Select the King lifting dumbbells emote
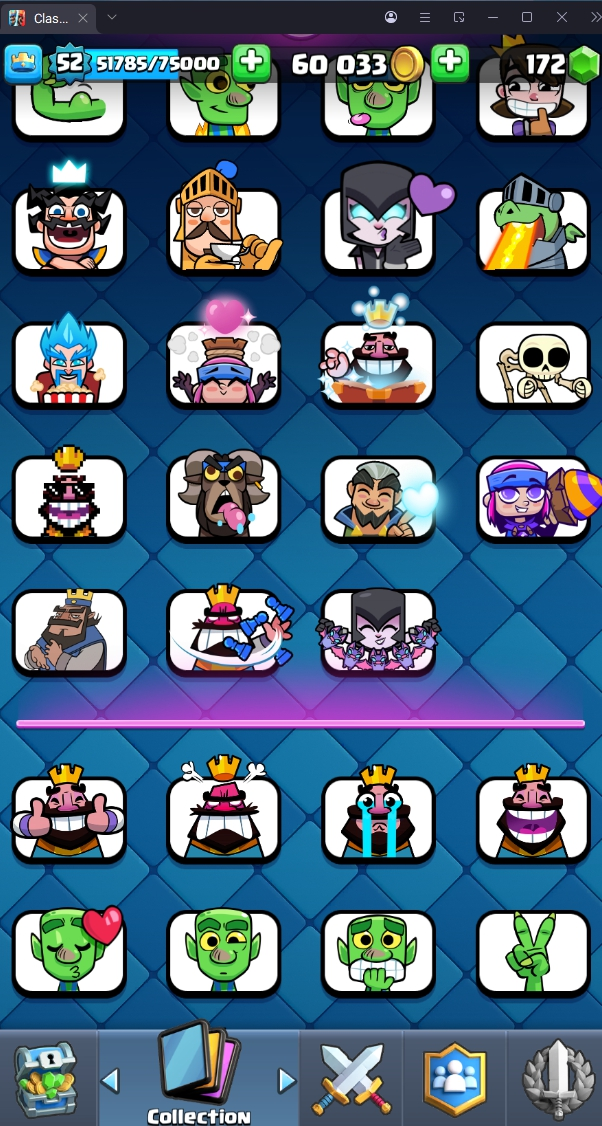 [223, 631]
